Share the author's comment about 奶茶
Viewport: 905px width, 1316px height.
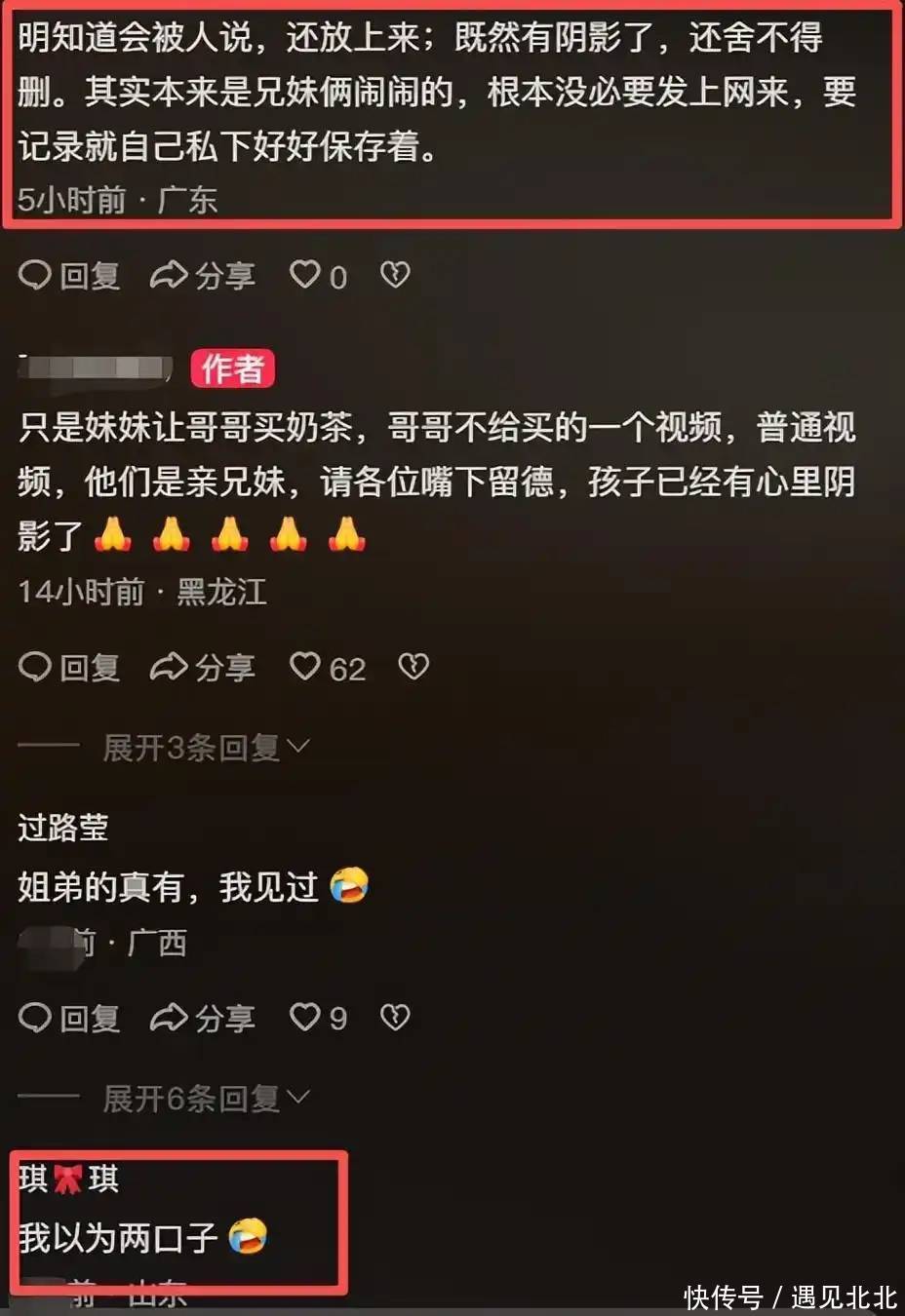tap(203, 668)
